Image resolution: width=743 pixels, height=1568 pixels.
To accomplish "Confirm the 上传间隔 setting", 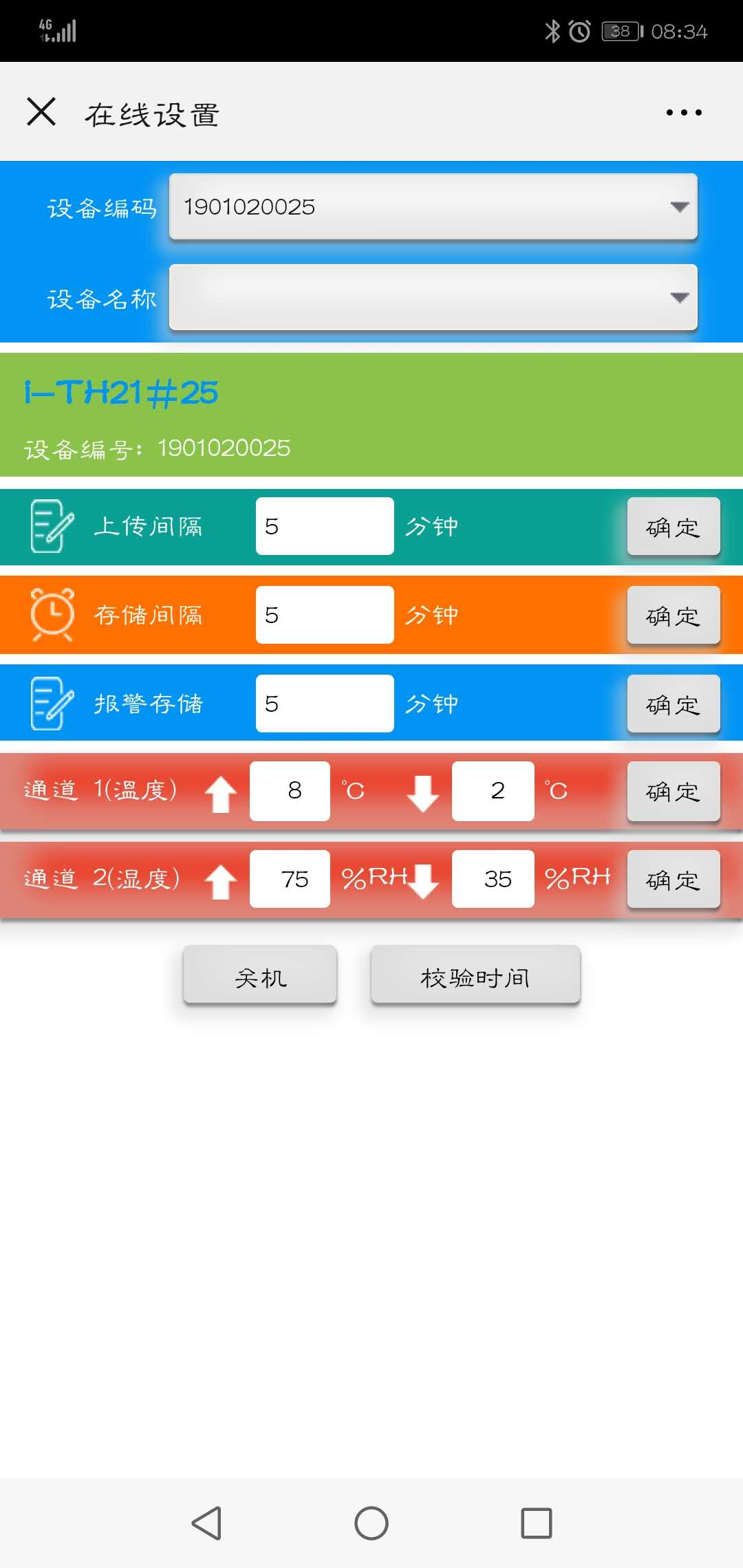I will [x=674, y=527].
